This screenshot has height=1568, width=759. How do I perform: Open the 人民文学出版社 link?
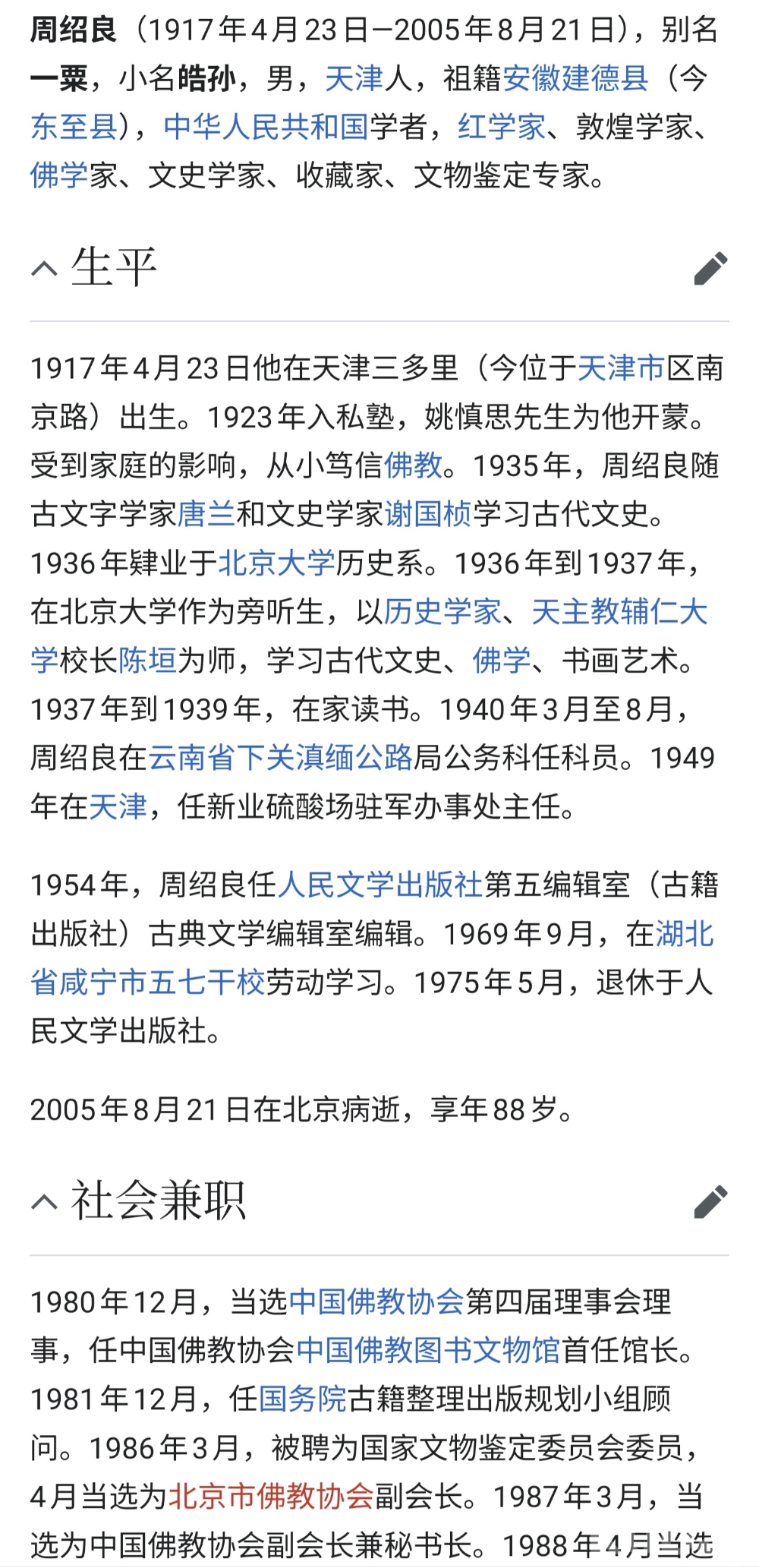pos(380,885)
